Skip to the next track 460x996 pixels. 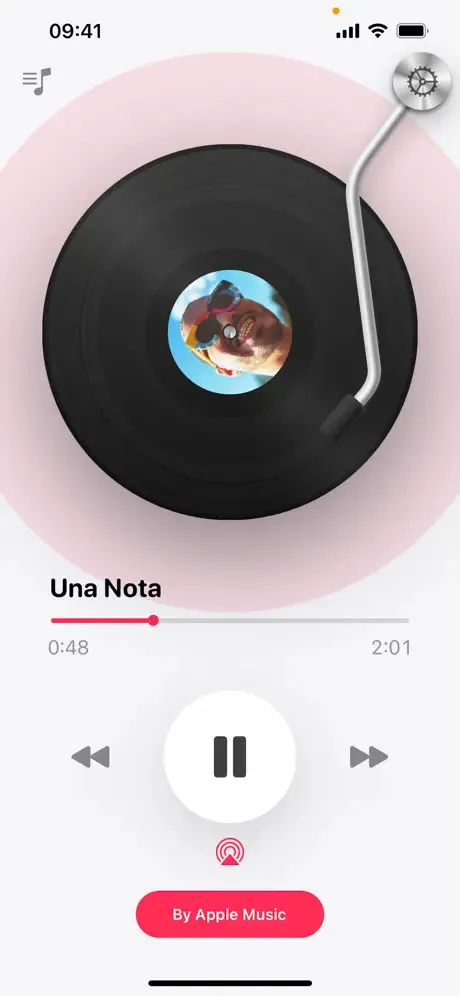[x=369, y=757]
